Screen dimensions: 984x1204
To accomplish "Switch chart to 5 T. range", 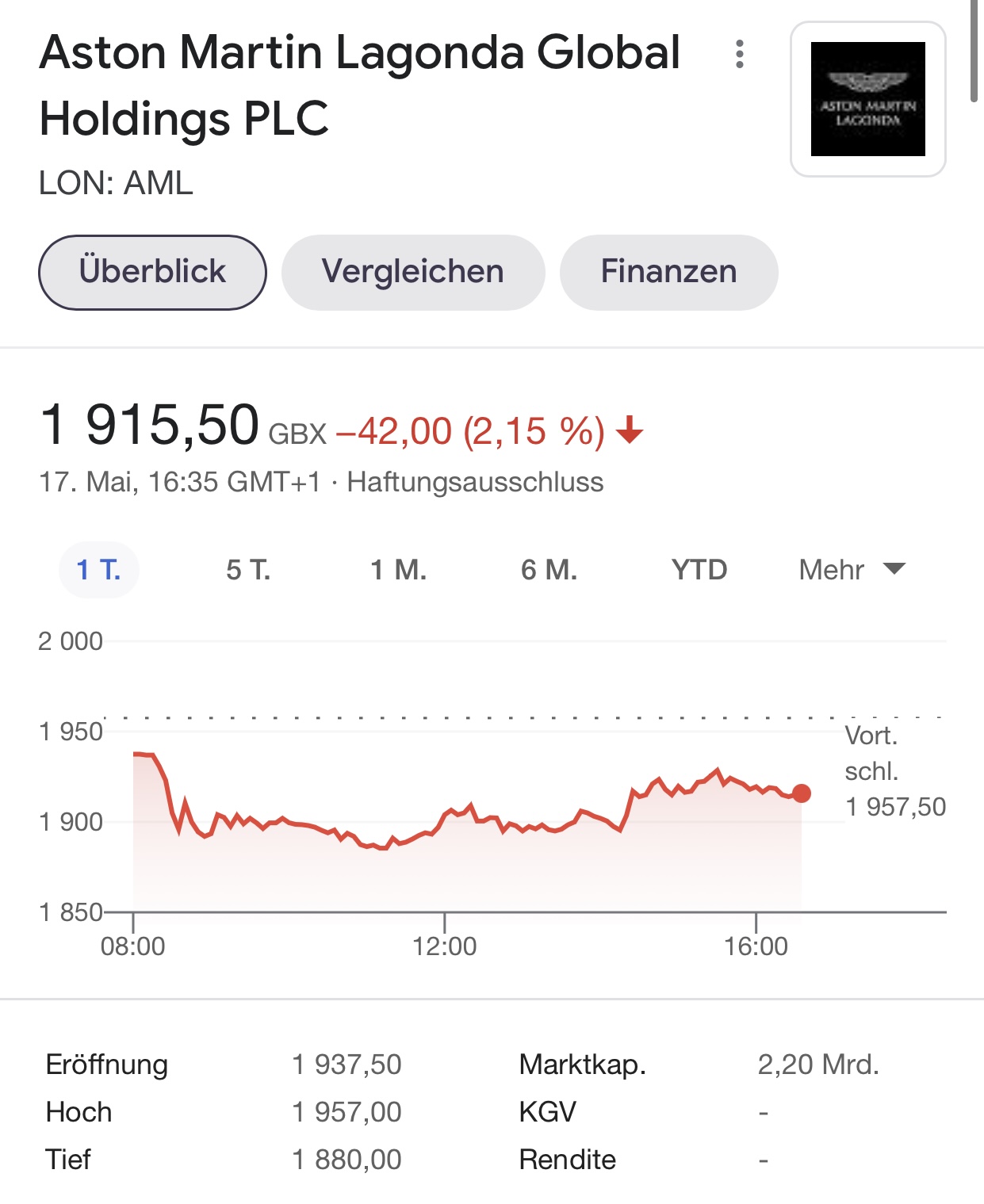I will point(248,570).
